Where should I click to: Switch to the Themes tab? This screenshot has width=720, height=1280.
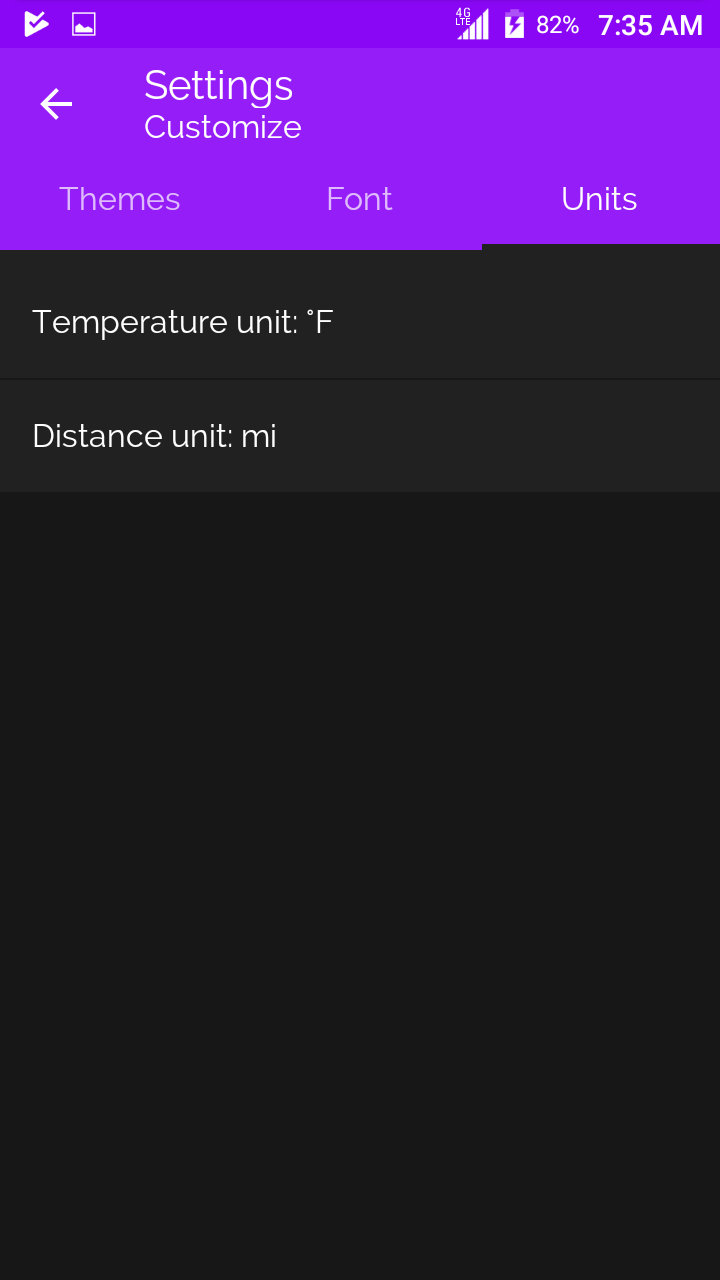(x=120, y=200)
